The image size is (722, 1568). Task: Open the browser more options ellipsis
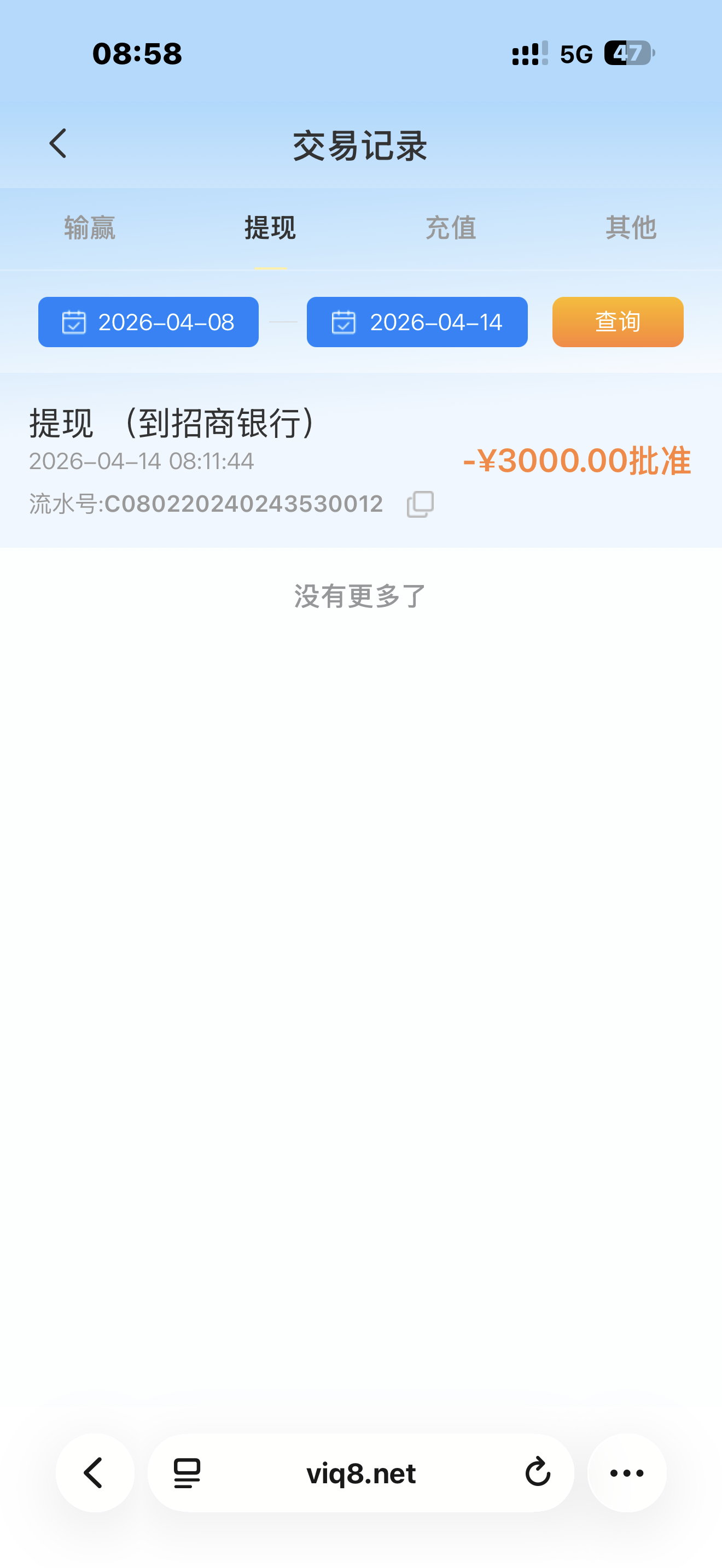[626, 1473]
